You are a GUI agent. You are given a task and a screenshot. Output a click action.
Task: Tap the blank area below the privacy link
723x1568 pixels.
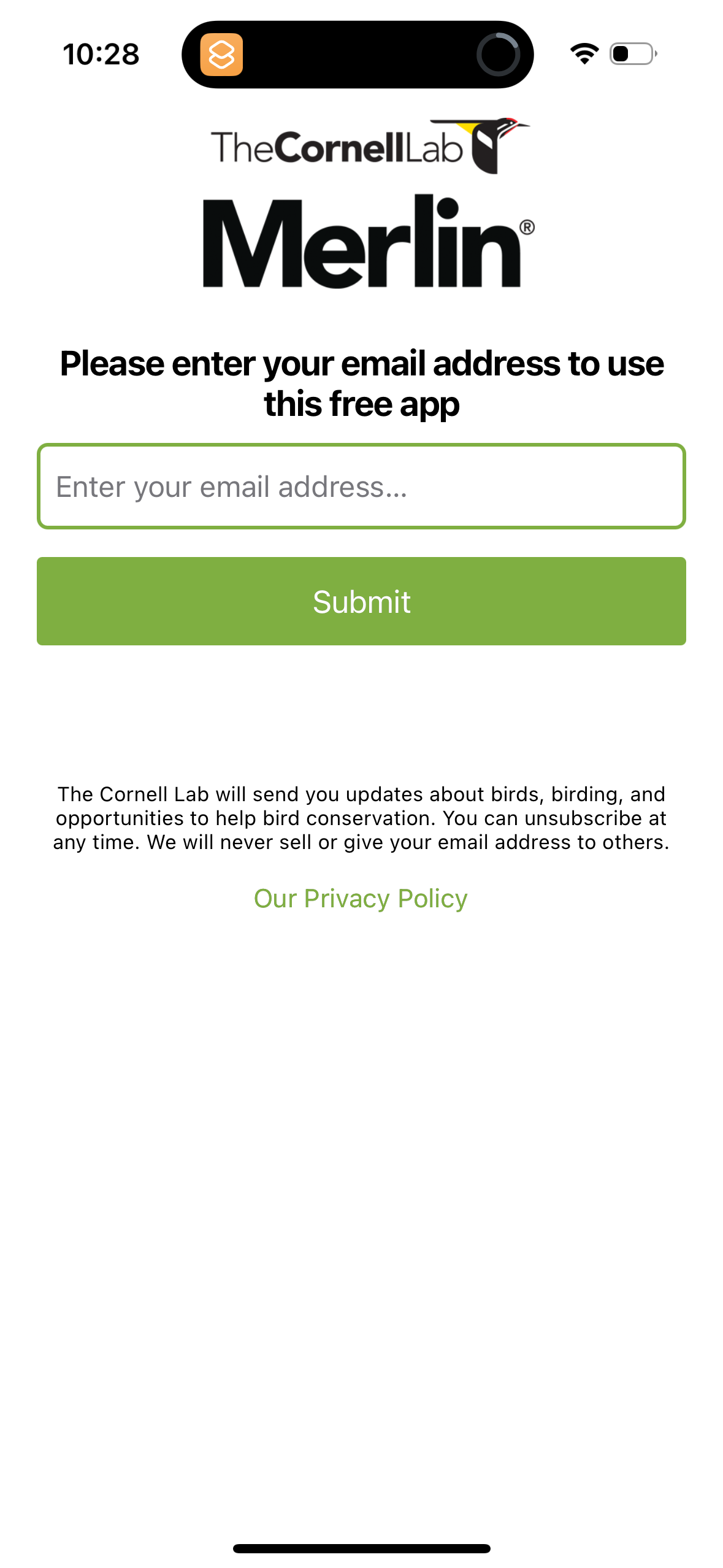click(x=361, y=1166)
